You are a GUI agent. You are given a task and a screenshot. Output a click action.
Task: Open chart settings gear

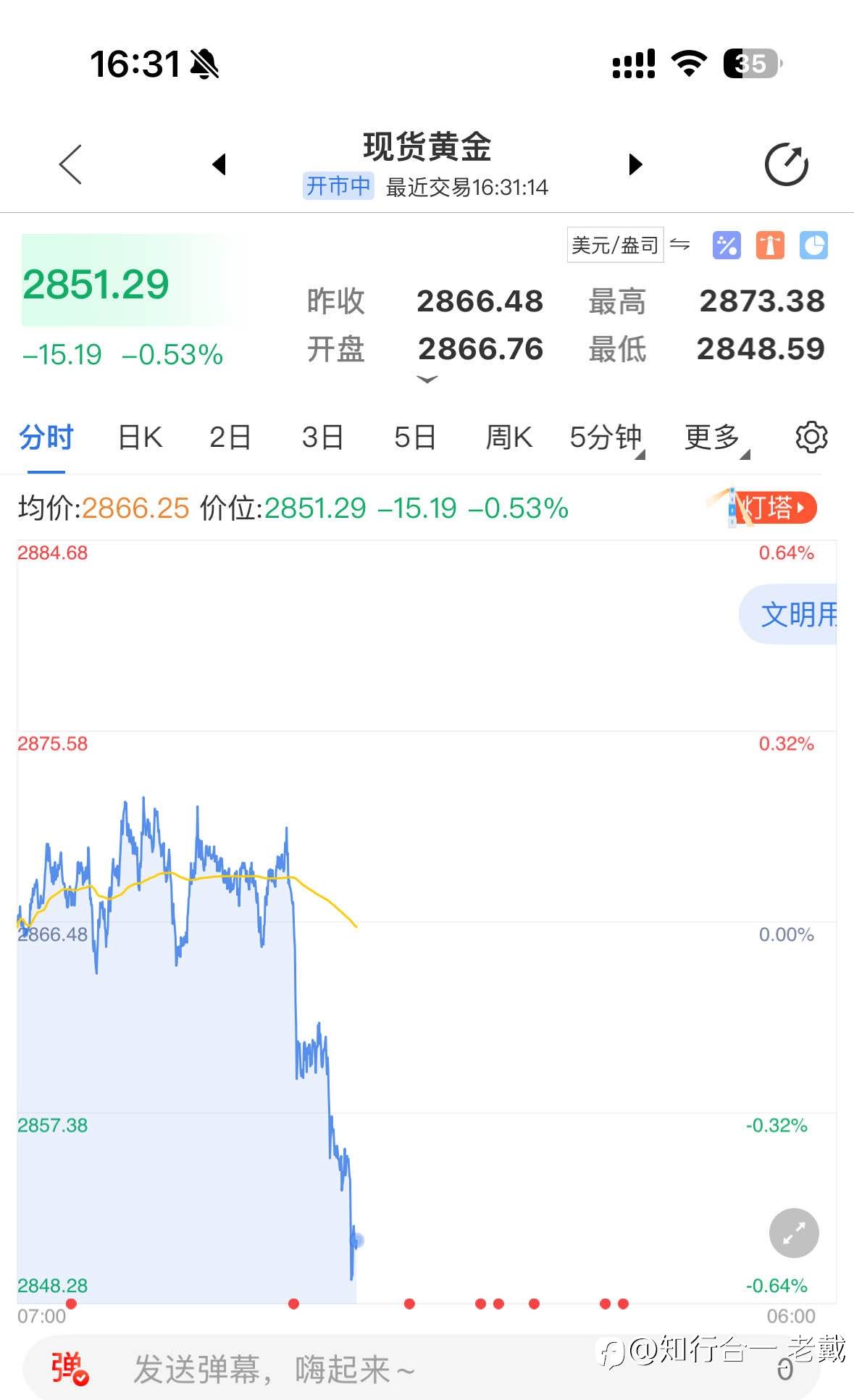point(811,437)
